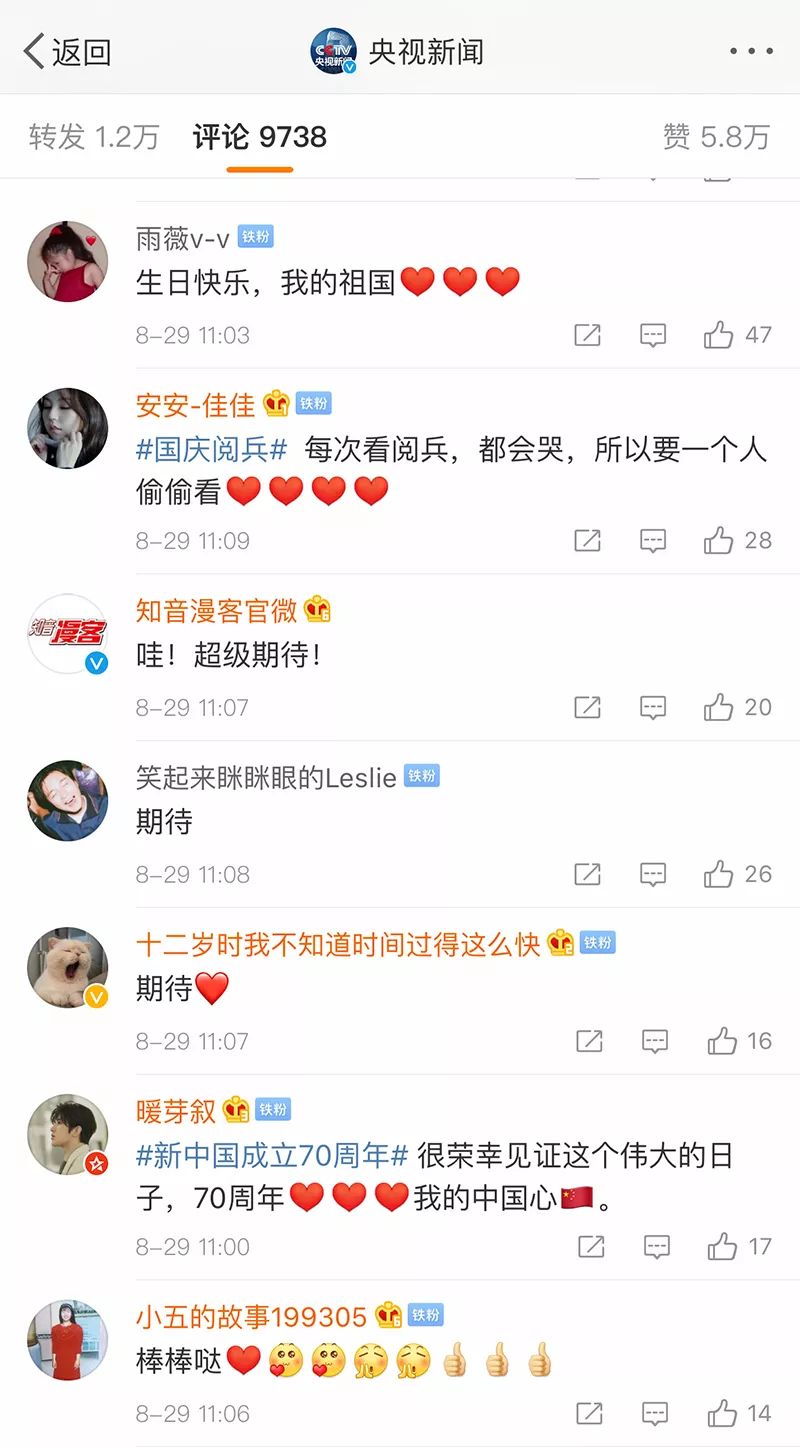View the 央视新闻 account in the header
The height and width of the screenshot is (1447, 800).
click(x=397, y=51)
